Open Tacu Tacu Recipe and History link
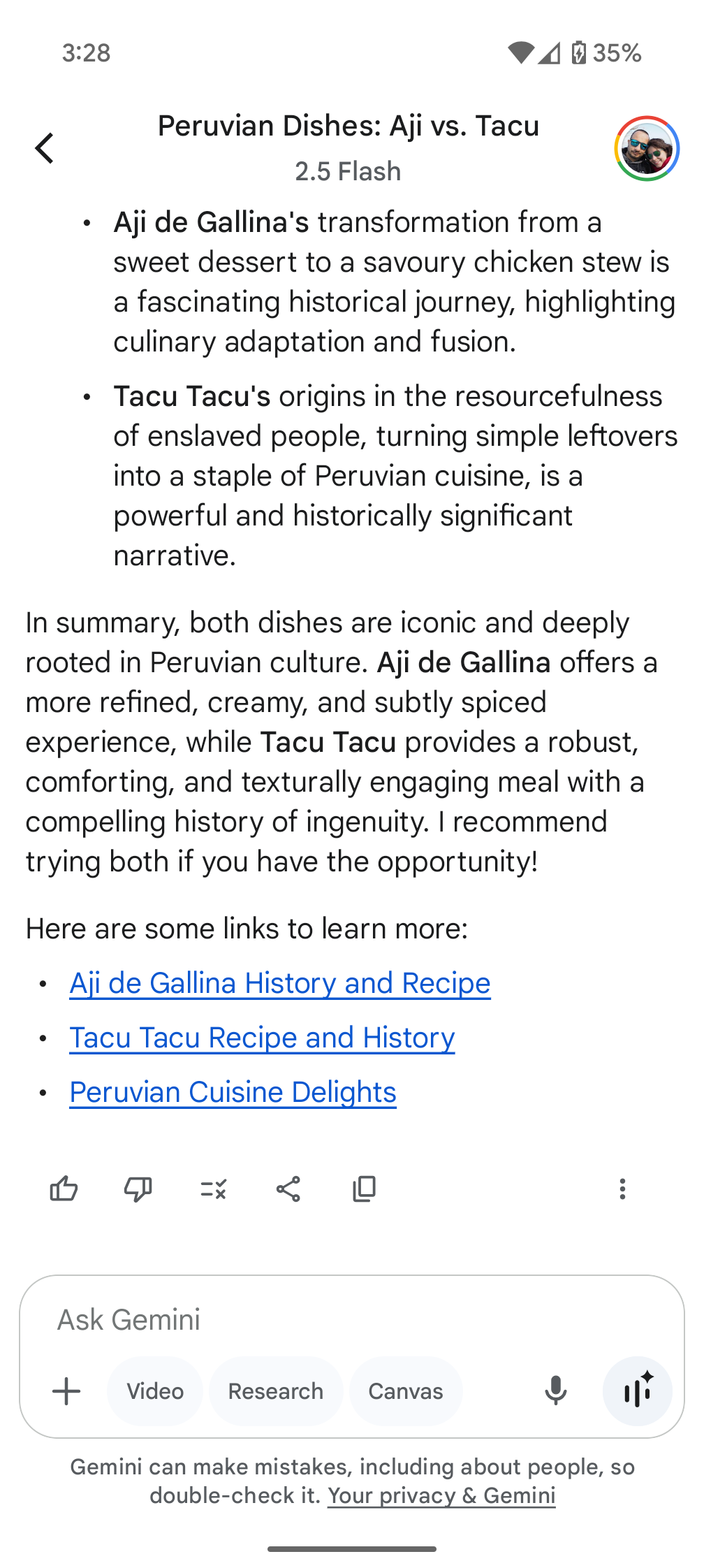 pyautogui.click(x=262, y=1038)
